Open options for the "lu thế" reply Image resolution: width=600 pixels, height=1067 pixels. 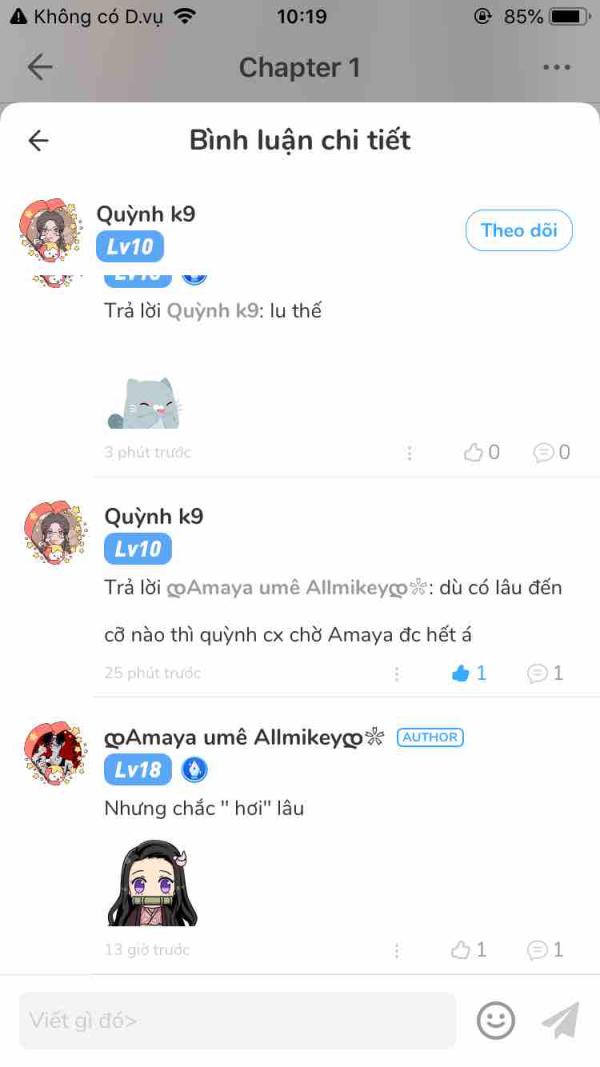tap(409, 453)
